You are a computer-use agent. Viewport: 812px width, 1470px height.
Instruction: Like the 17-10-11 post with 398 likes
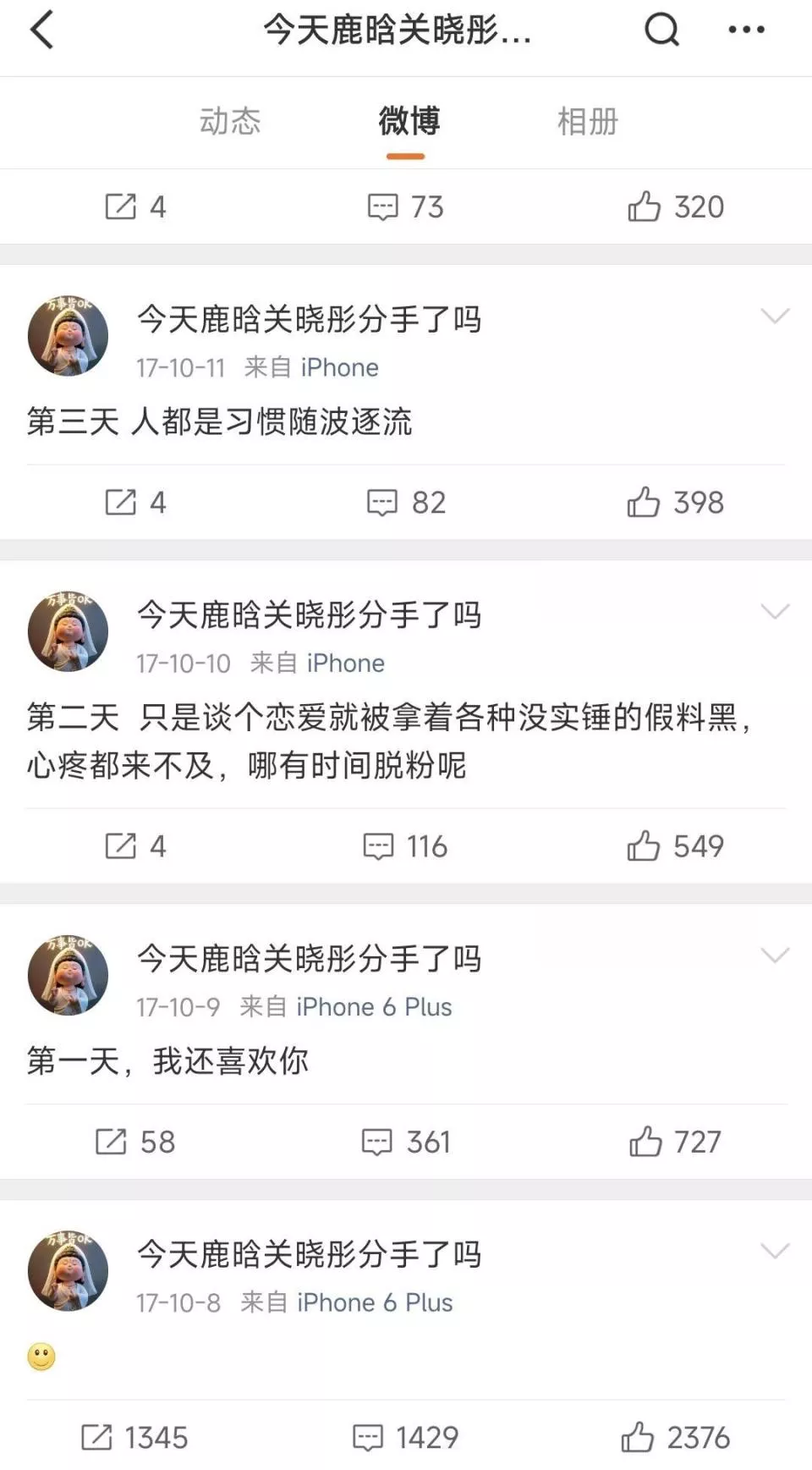click(675, 503)
